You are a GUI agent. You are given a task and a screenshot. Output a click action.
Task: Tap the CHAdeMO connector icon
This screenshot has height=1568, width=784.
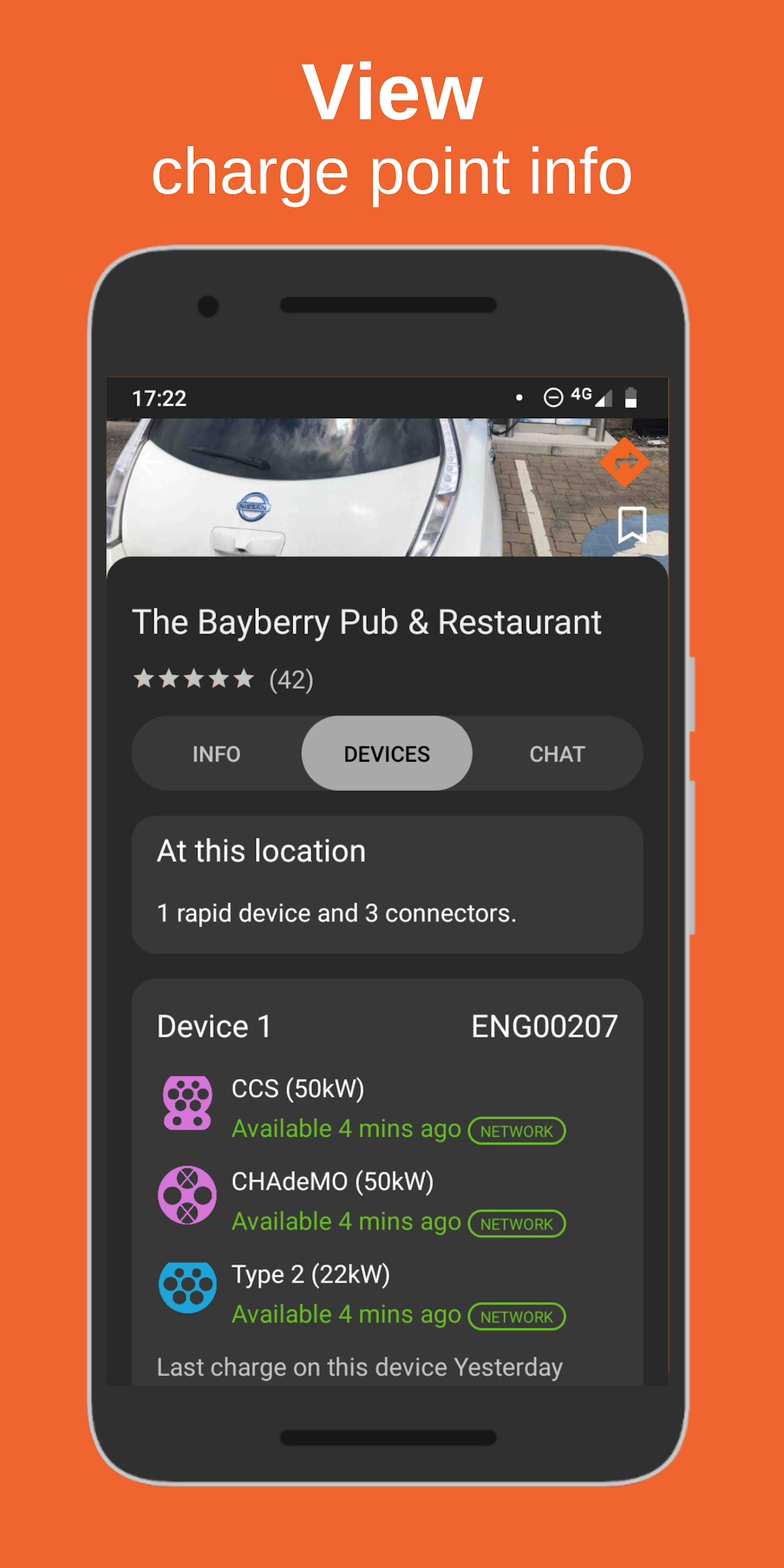click(188, 1194)
